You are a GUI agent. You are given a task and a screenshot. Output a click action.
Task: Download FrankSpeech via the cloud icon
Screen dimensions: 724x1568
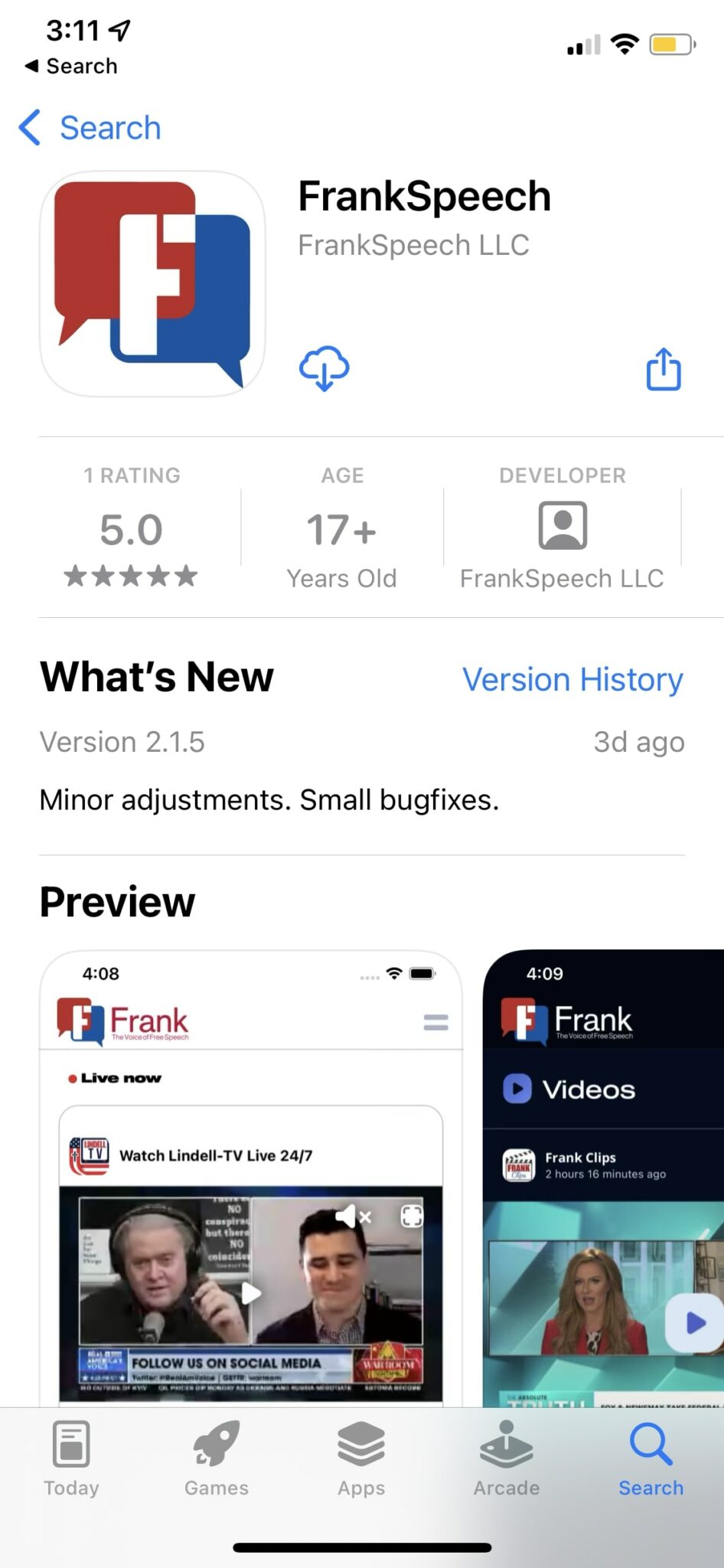[324, 368]
